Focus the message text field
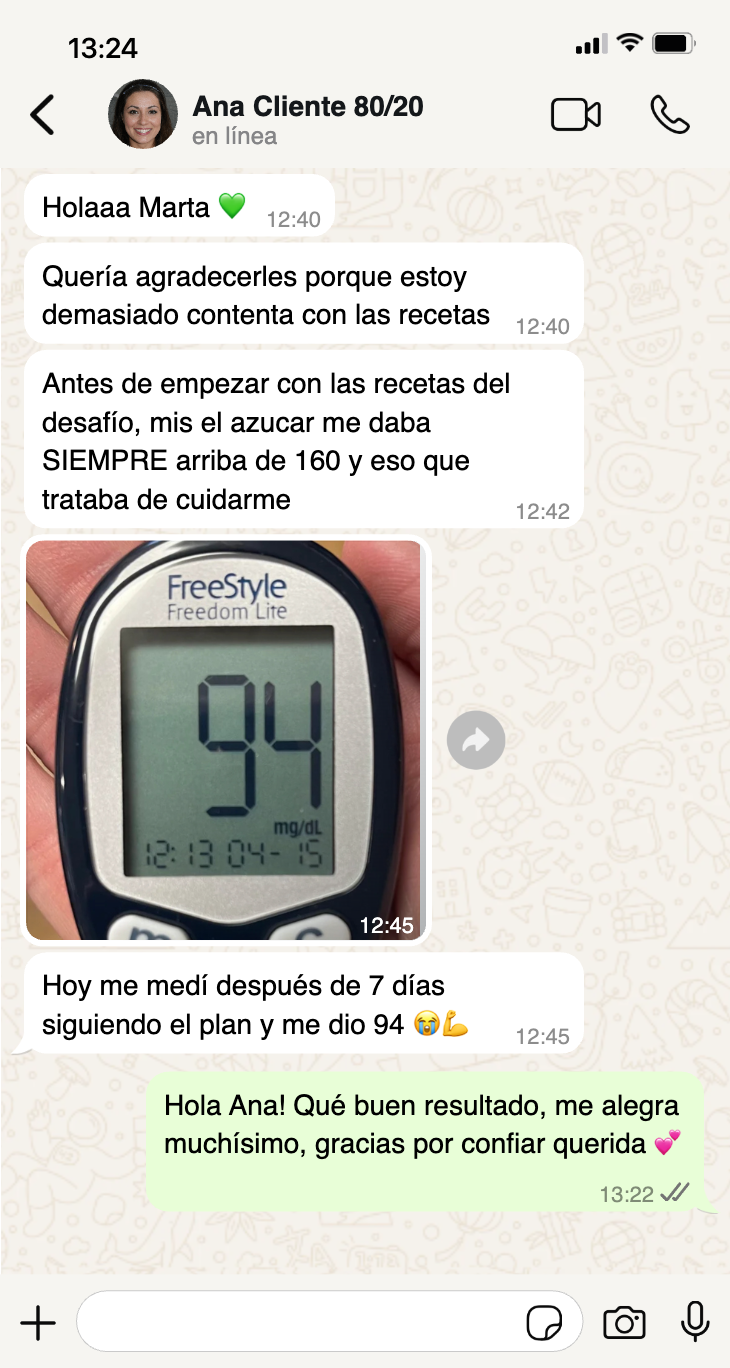730x1368 pixels. point(300,1323)
